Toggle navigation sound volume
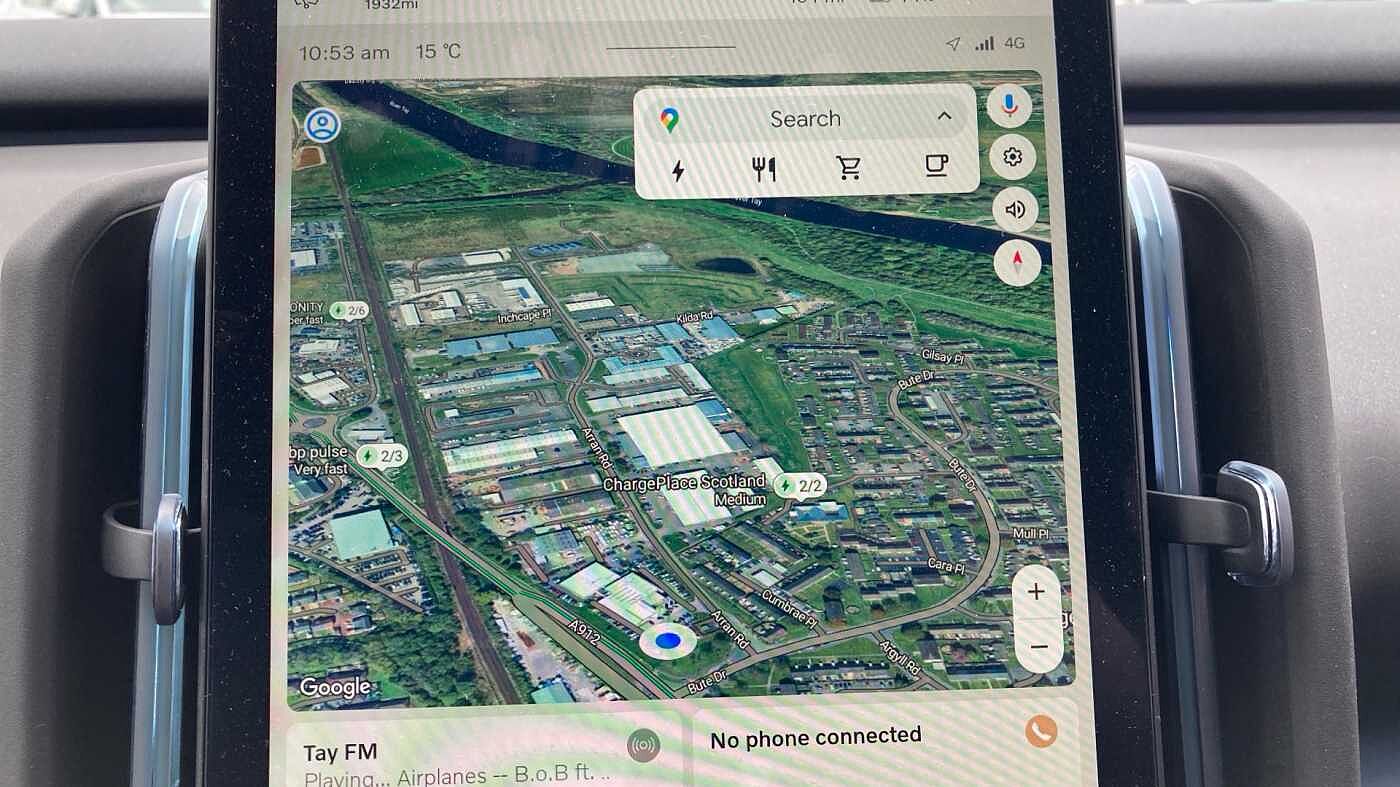The height and width of the screenshot is (787, 1400). point(1015,209)
